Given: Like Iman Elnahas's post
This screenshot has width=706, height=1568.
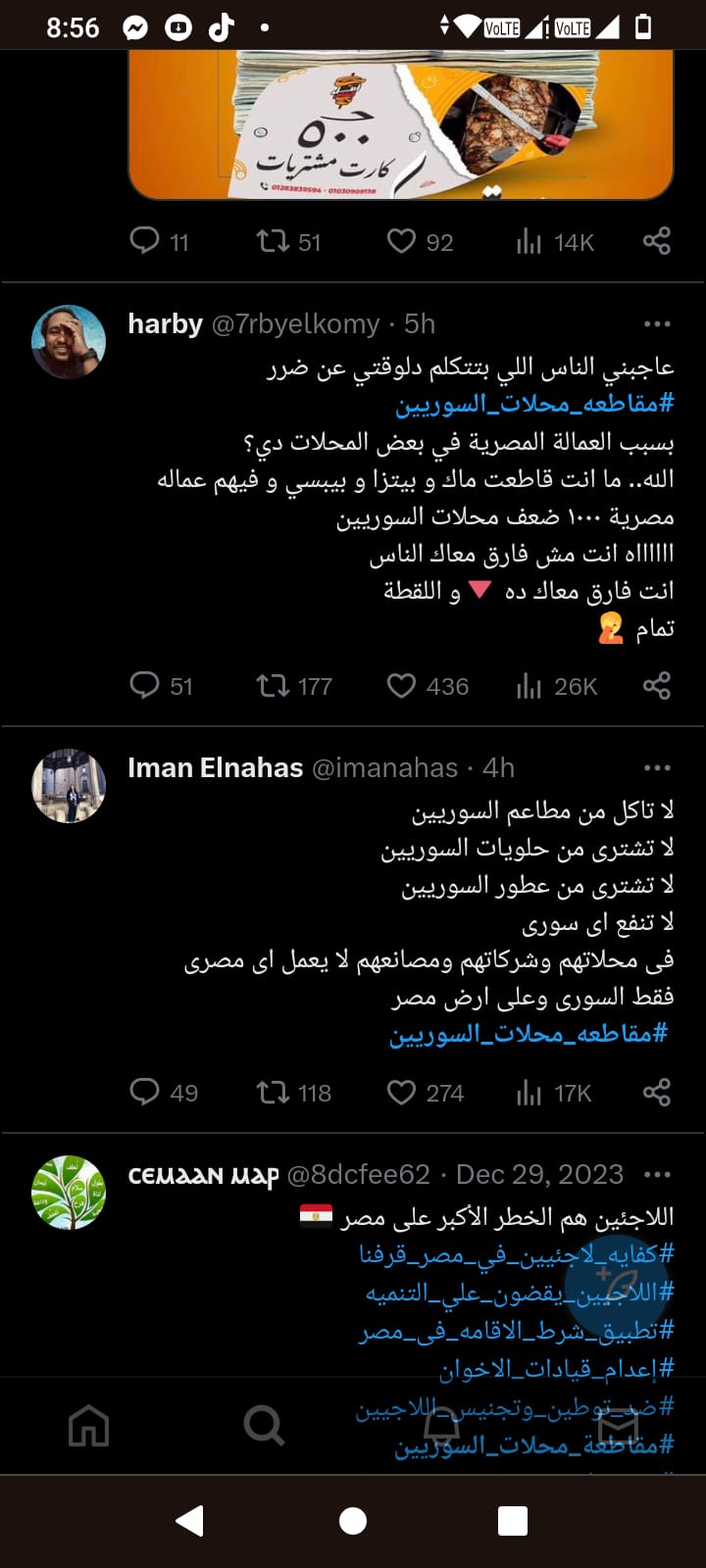Looking at the screenshot, I should pos(402,1092).
